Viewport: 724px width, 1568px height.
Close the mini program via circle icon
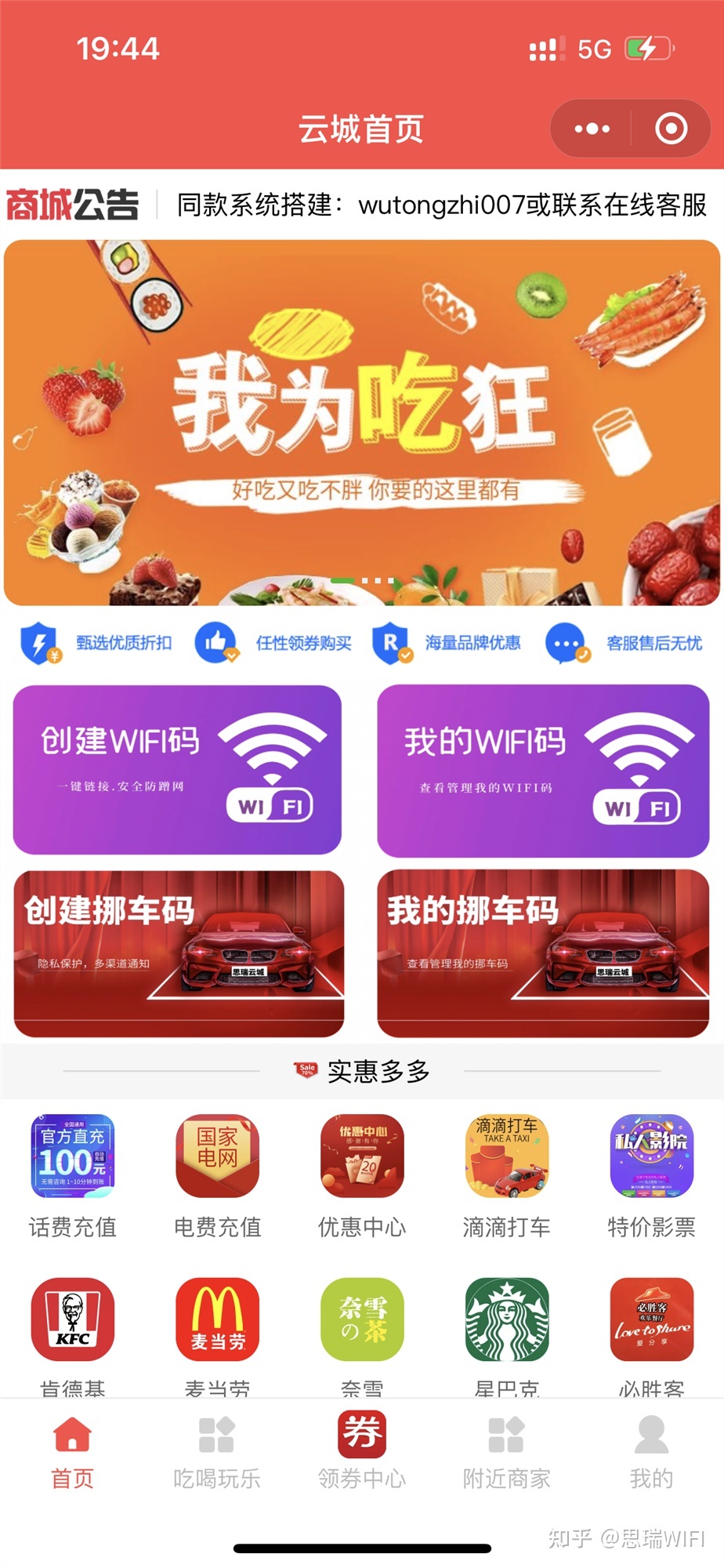coord(671,129)
